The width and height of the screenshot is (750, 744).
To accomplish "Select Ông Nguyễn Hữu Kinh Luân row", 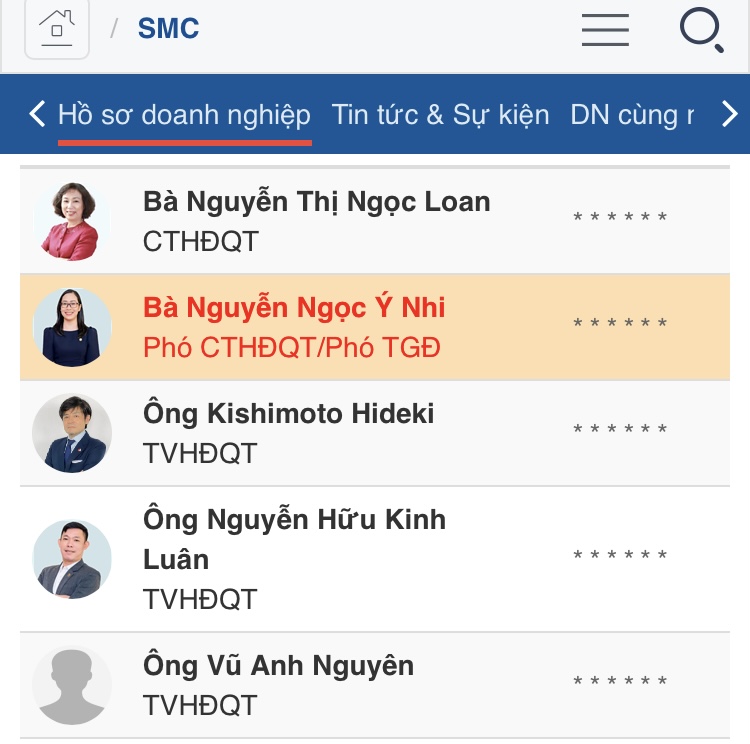I will click(x=294, y=540).
